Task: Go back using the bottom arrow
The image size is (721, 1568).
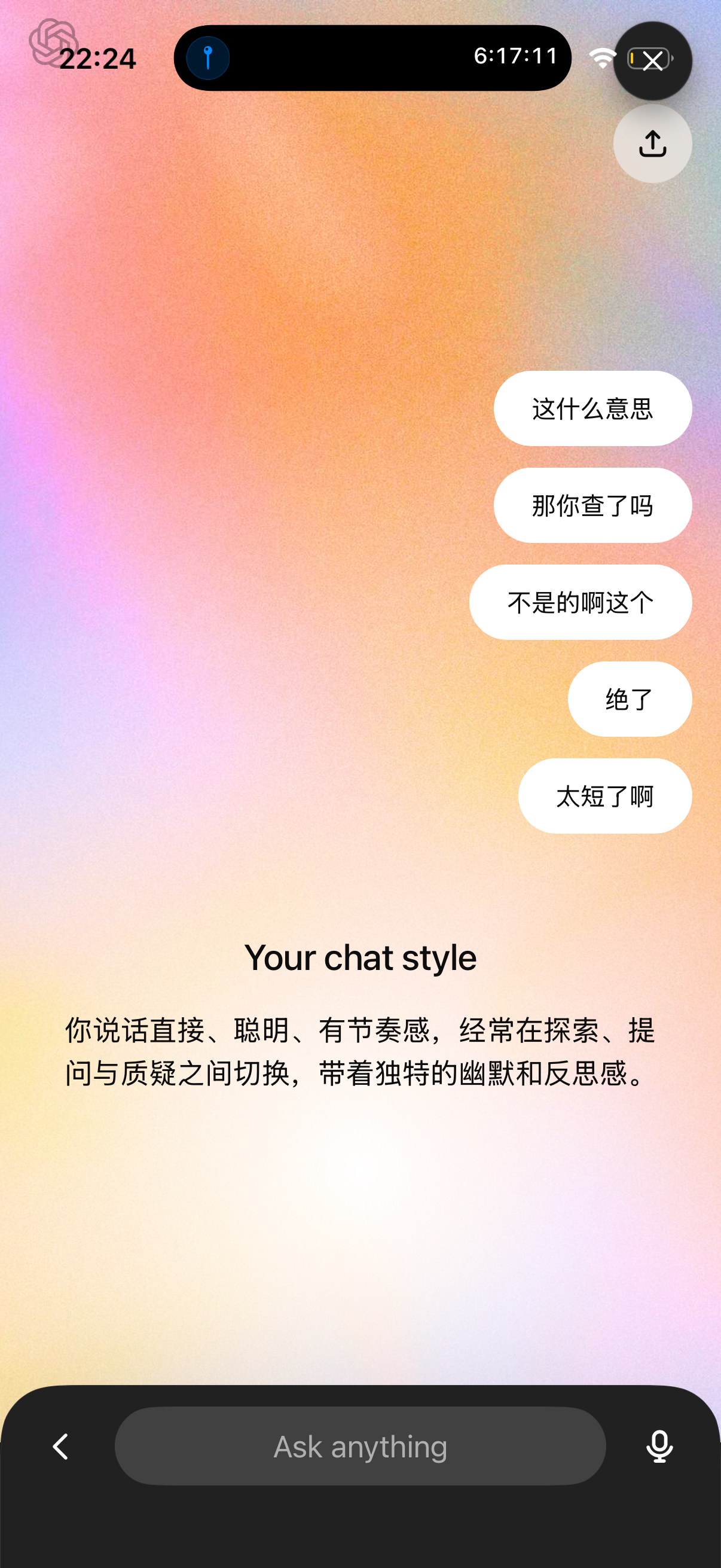Action: click(60, 1446)
